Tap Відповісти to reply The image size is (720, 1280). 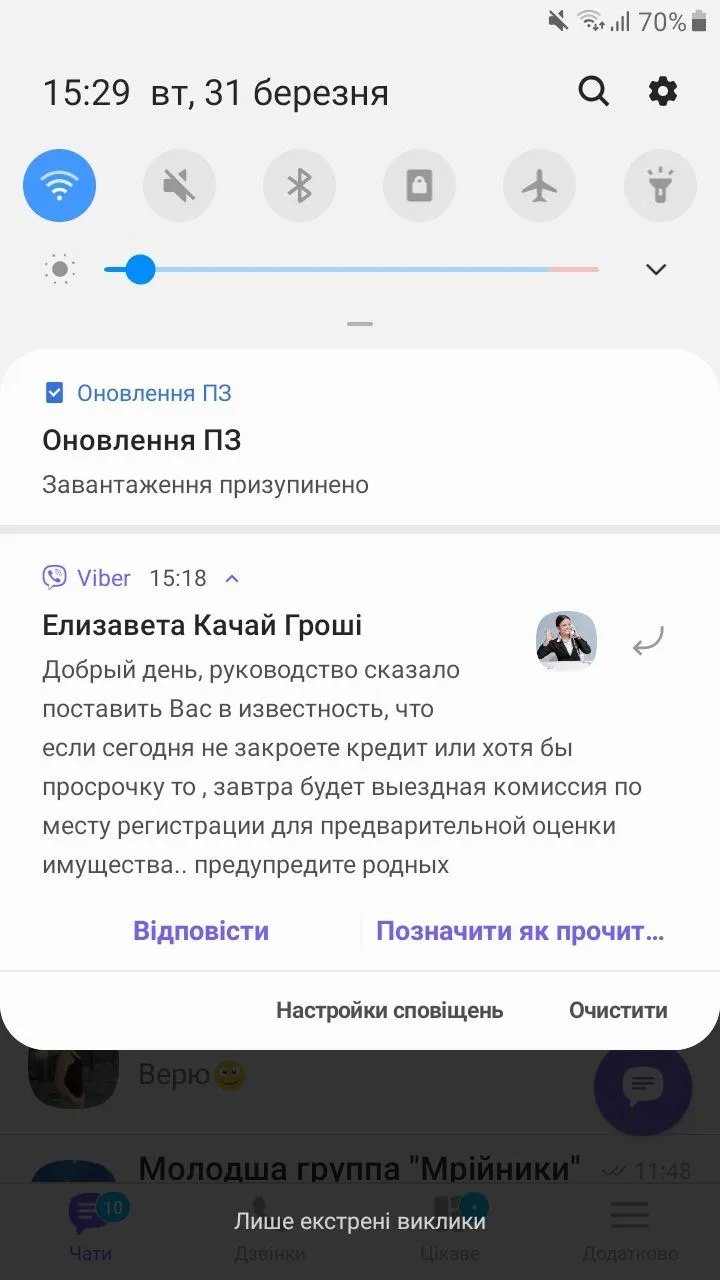[201, 931]
